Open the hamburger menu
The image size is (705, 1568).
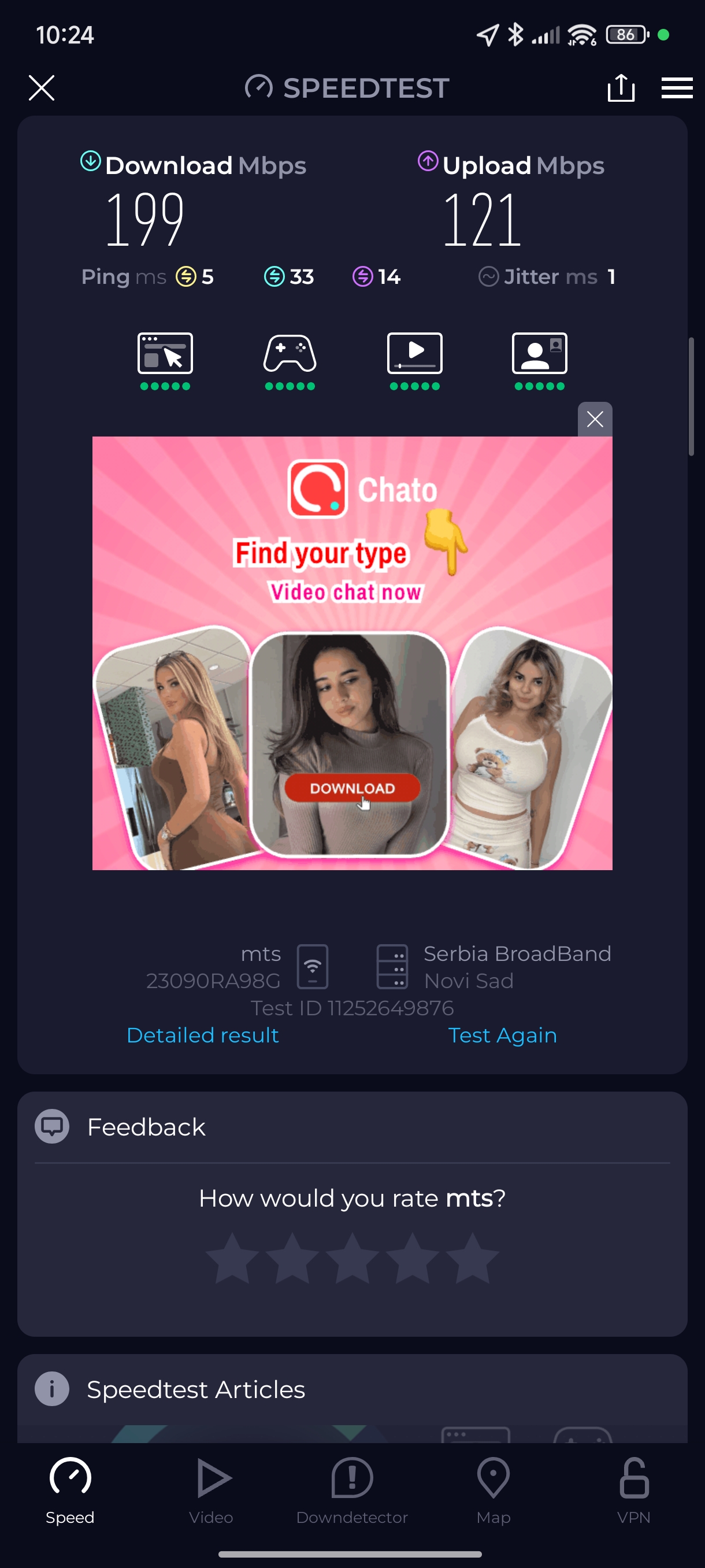pyautogui.click(x=677, y=88)
